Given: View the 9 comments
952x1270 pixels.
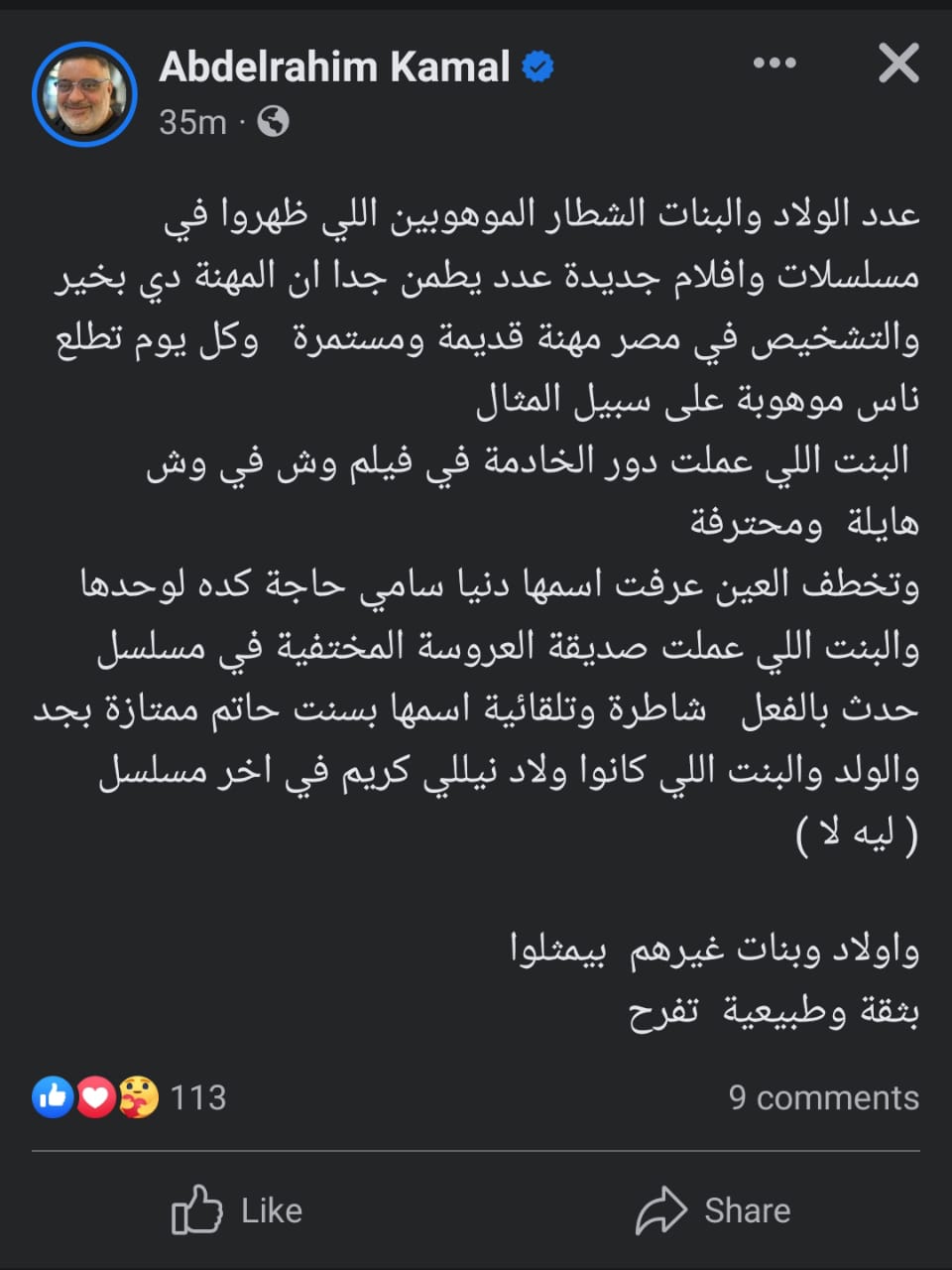Looking at the screenshot, I should point(823,1097).
